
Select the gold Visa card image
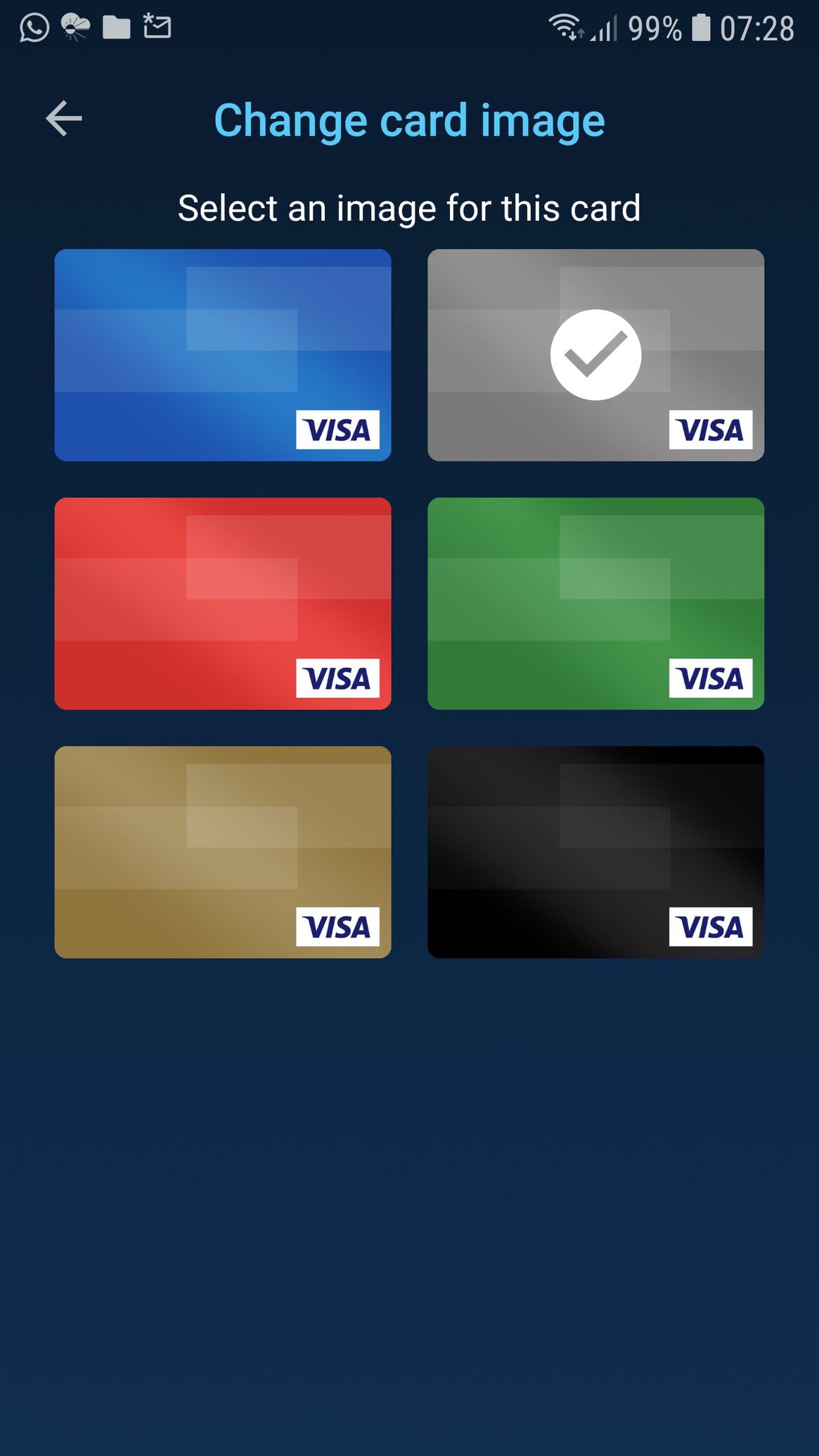pyautogui.click(x=223, y=852)
